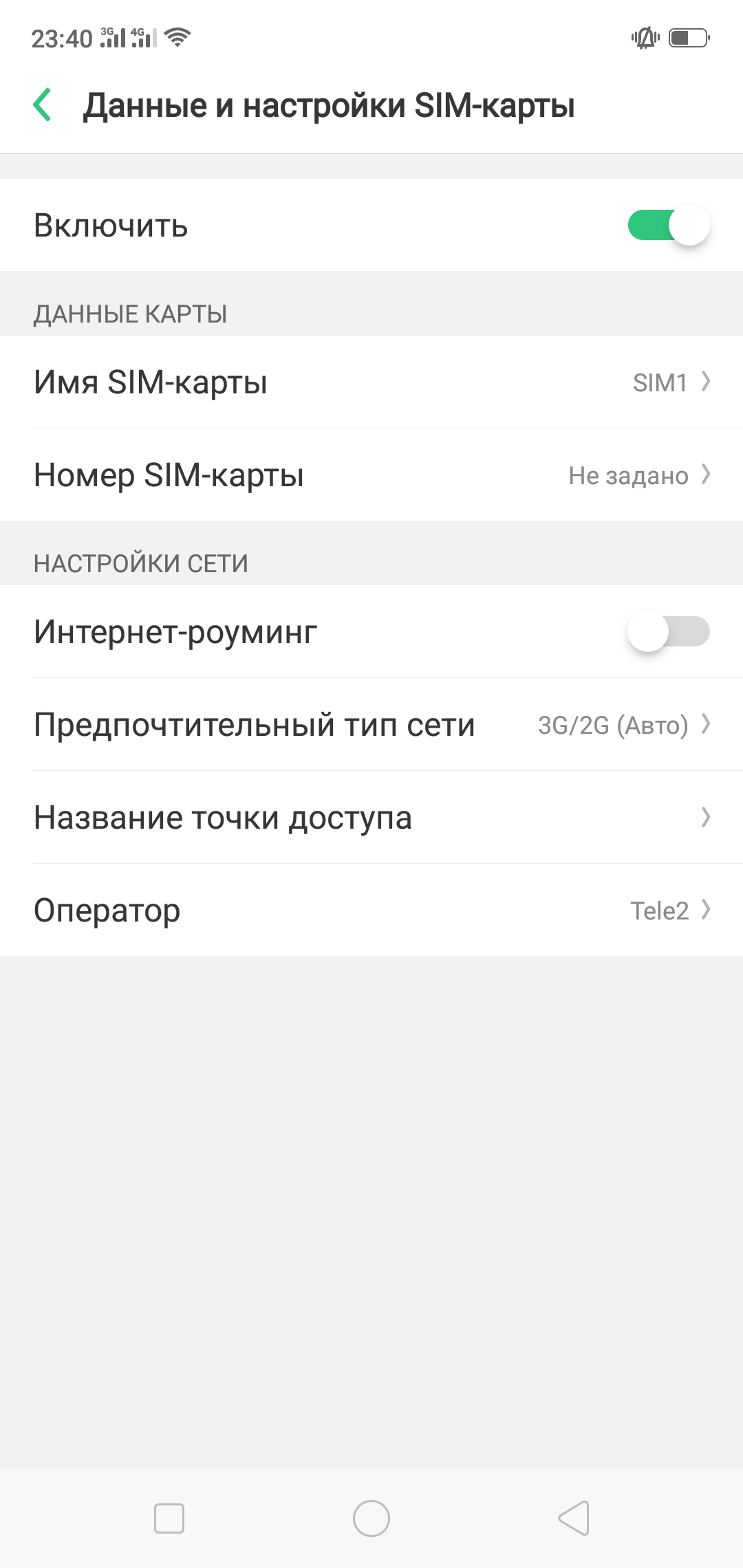Screen dimensions: 743x1568
Task: Tap the system home button
Action: click(x=371, y=1518)
